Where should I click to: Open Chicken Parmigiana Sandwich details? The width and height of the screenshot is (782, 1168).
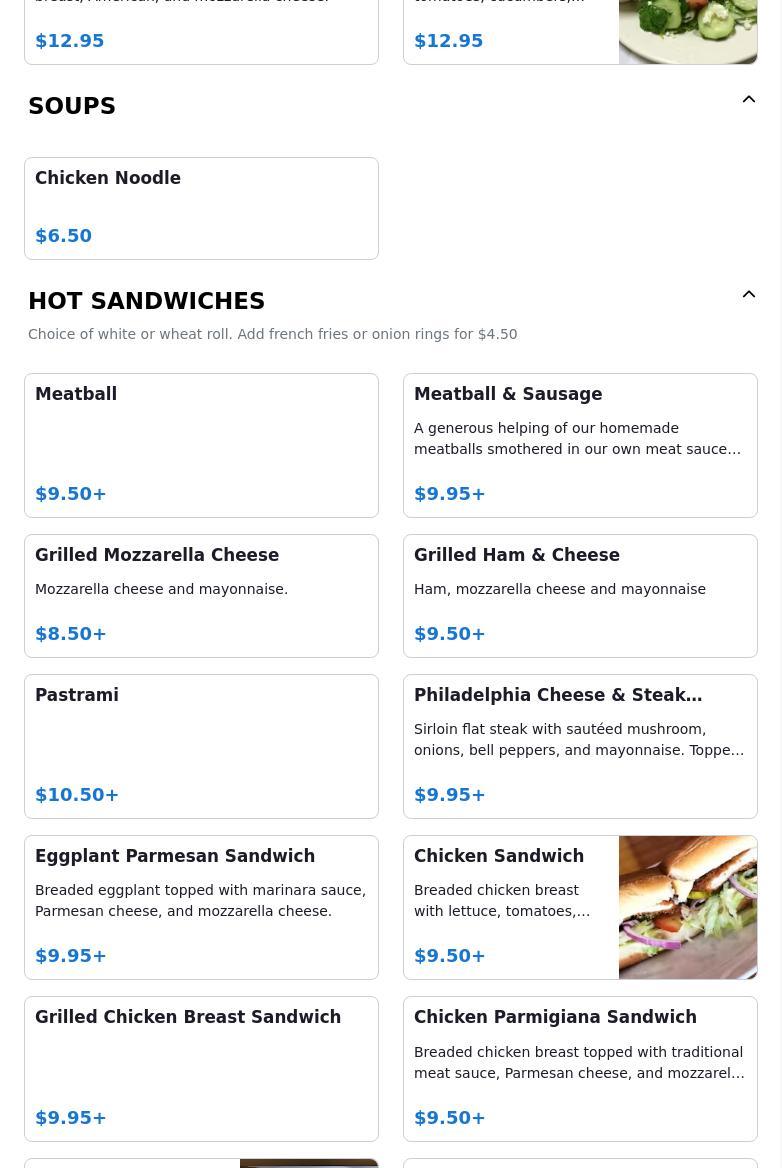coord(580,1068)
